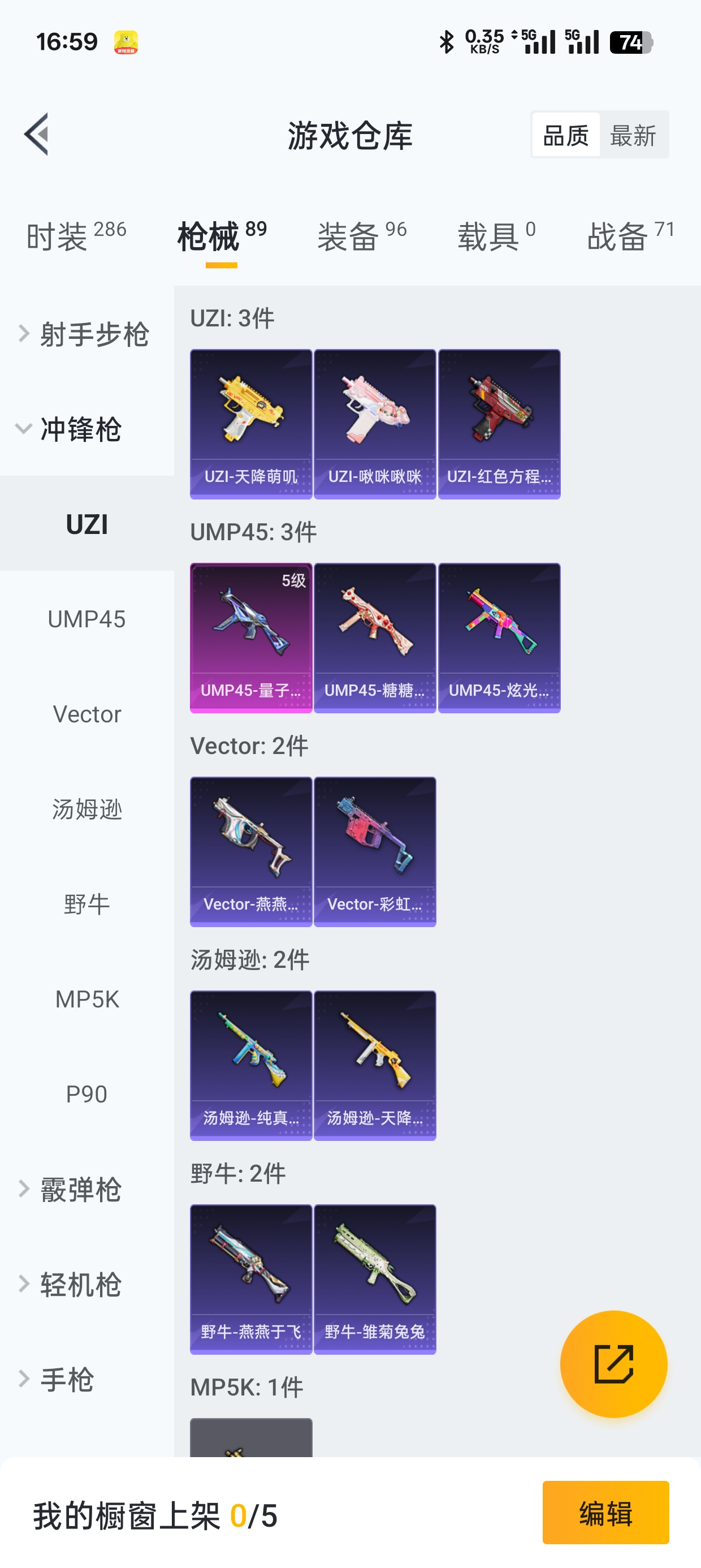Go back from 游戏仓库
The image size is (701, 1568).
pyautogui.click(x=37, y=134)
